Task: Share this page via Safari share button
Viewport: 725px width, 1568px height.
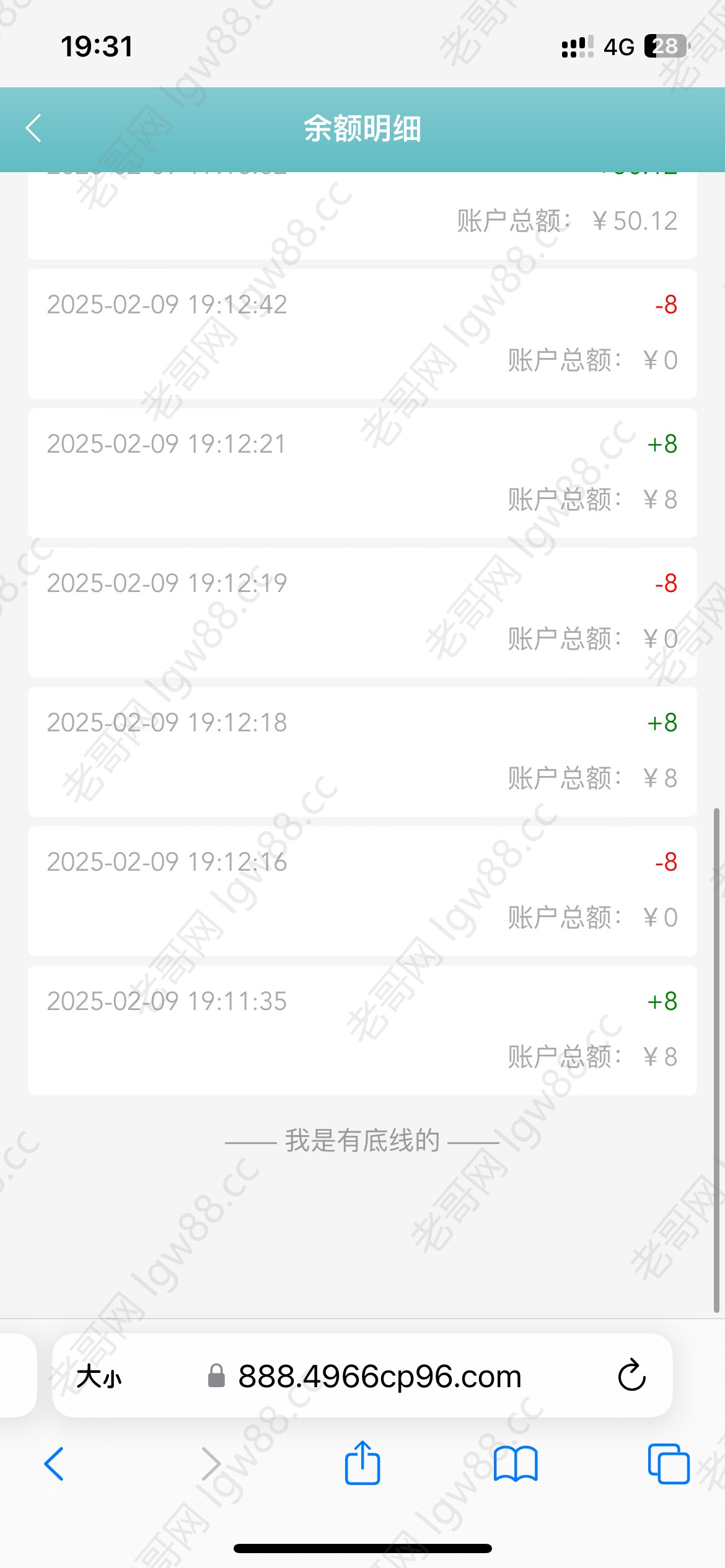Action: pos(362,1463)
